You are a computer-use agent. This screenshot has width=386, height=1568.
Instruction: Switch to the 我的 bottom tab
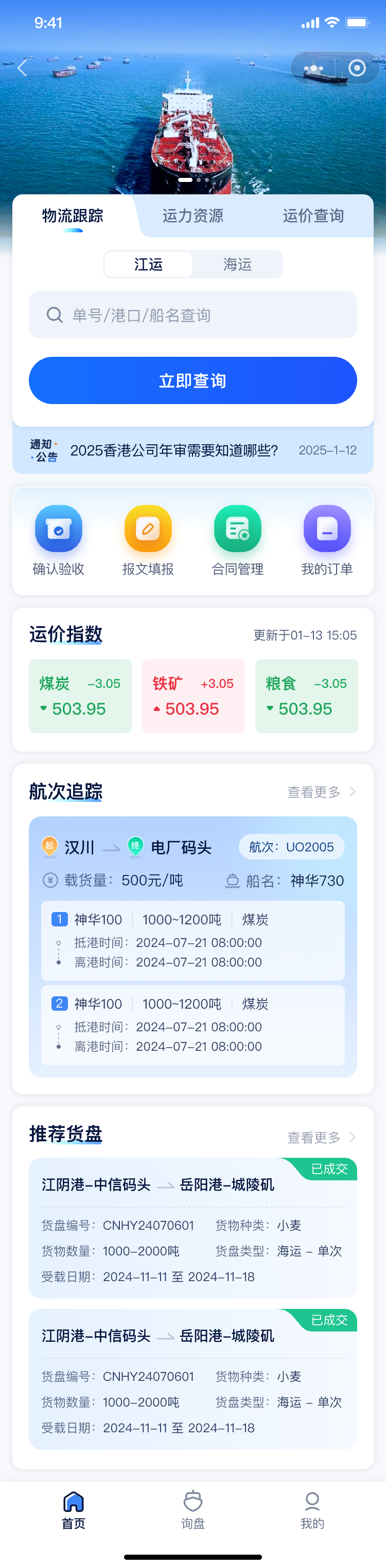(x=312, y=1509)
